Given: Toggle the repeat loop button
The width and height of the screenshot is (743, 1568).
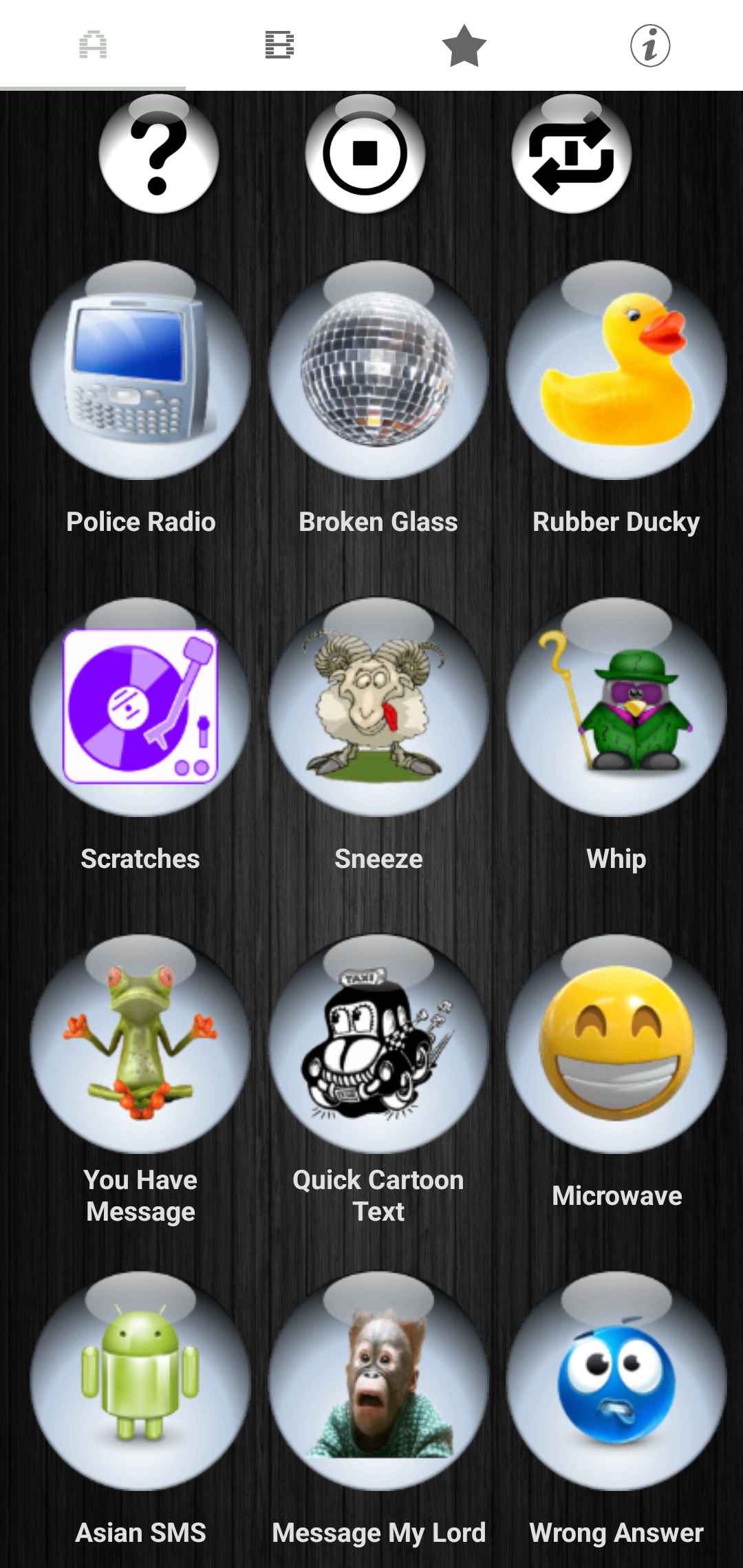Looking at the screenshot, I should pyautogui.click(x=572, y=155).
